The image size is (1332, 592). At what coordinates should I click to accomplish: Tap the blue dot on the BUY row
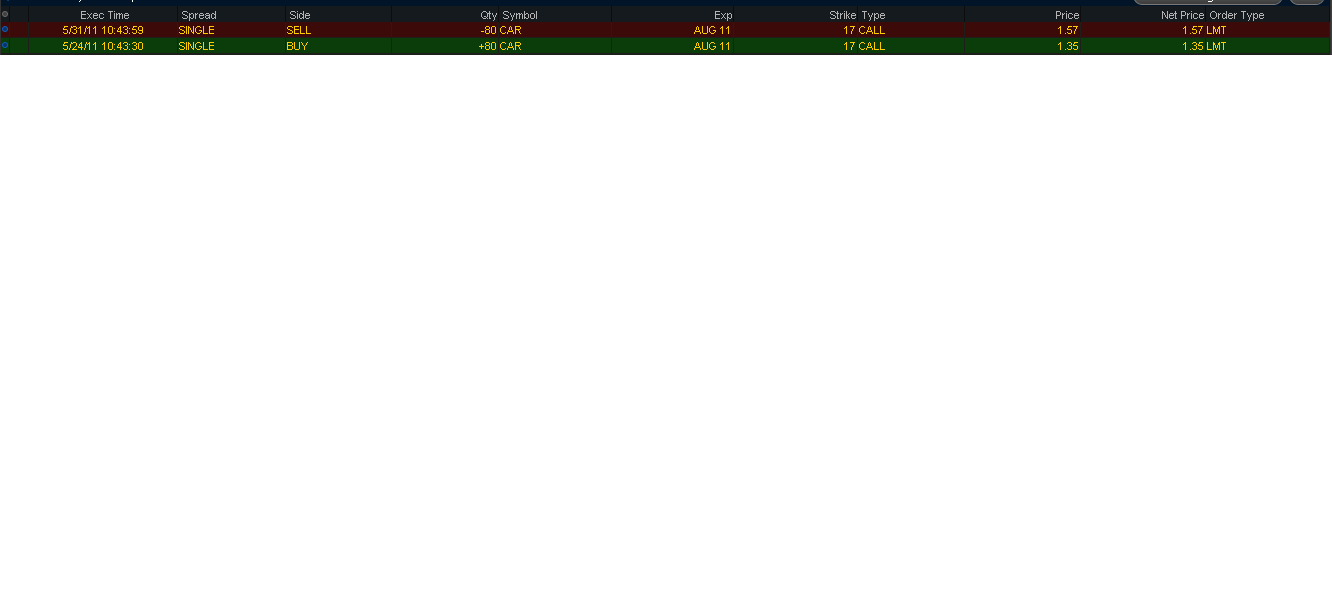5,45
